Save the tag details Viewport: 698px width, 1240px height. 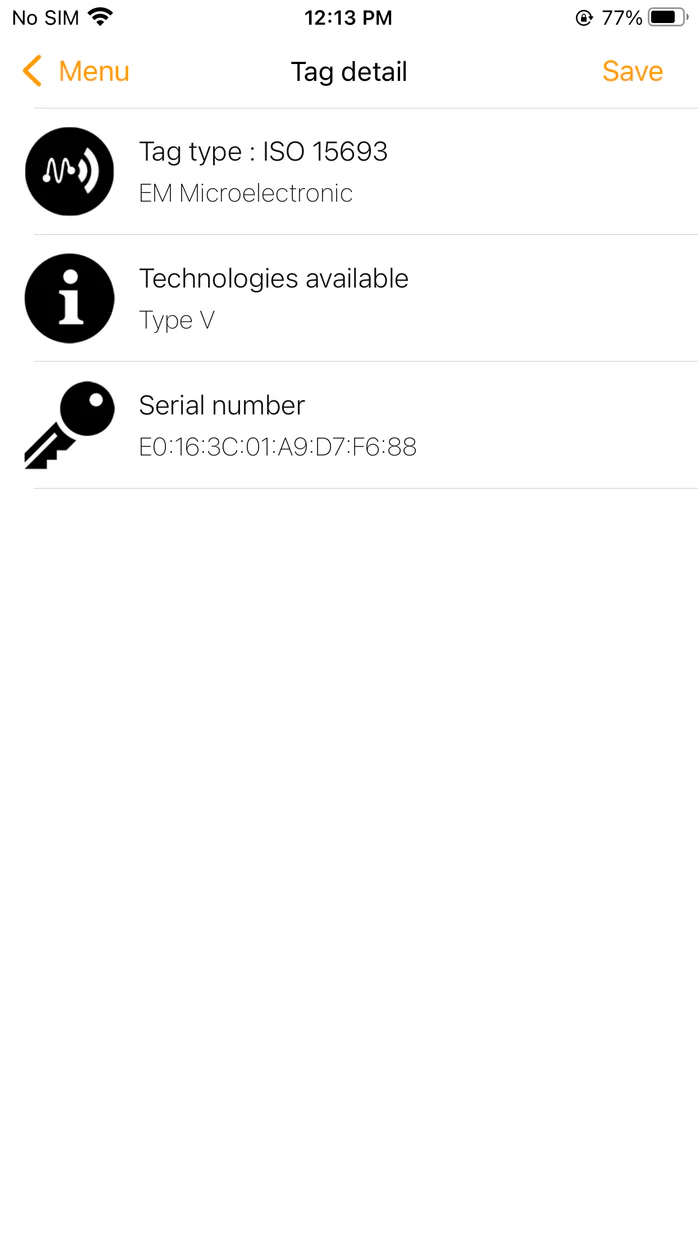point(632,72)
